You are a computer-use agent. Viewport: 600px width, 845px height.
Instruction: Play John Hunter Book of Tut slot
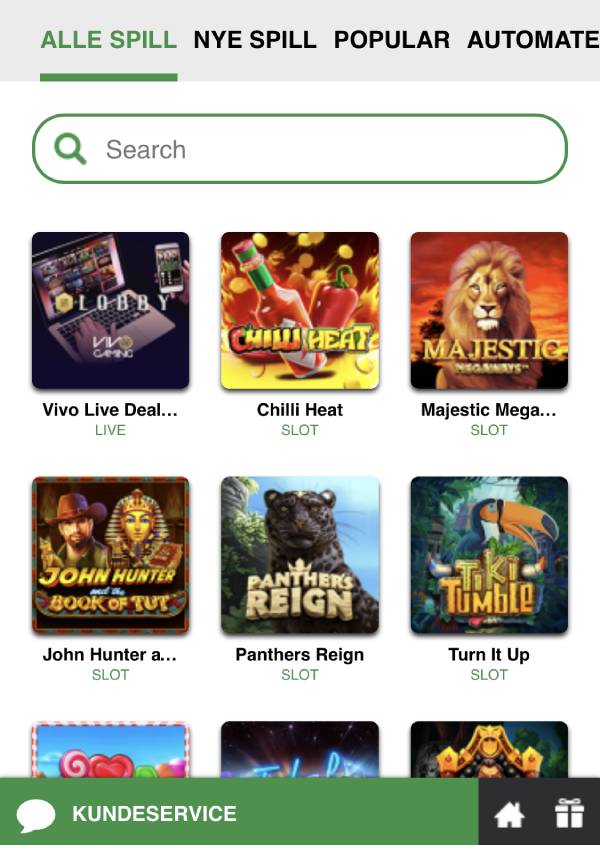click(x=110, y=555)
